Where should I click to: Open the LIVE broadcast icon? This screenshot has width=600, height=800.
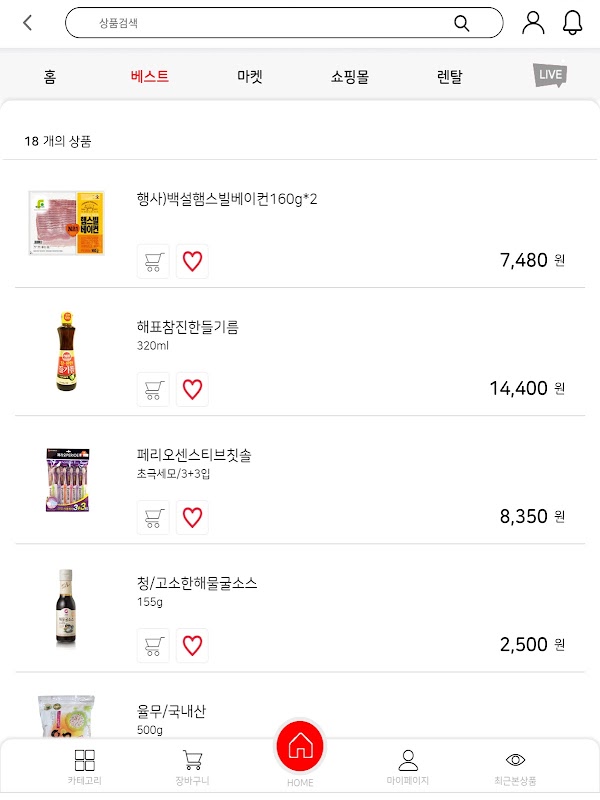[x=550, y=75]
